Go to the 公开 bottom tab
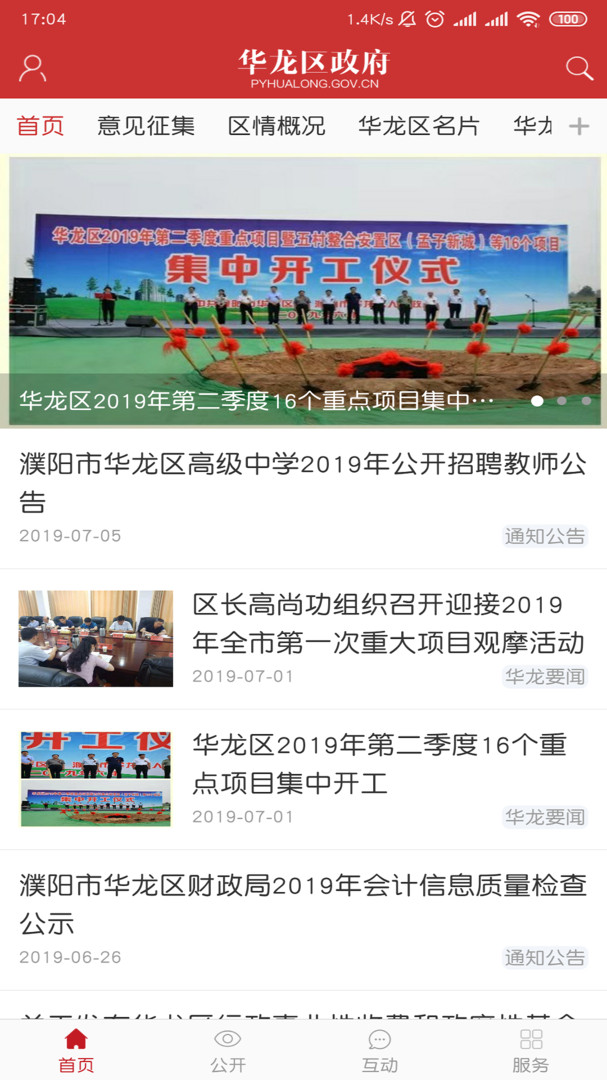The height and width of the screenshot is (1080, 607). 228,1050
